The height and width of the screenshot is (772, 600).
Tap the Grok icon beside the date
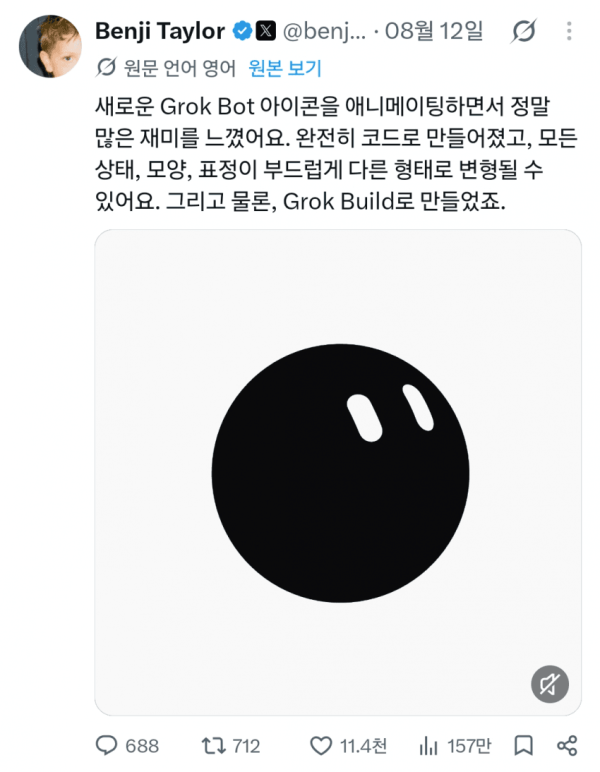point(523,31)
